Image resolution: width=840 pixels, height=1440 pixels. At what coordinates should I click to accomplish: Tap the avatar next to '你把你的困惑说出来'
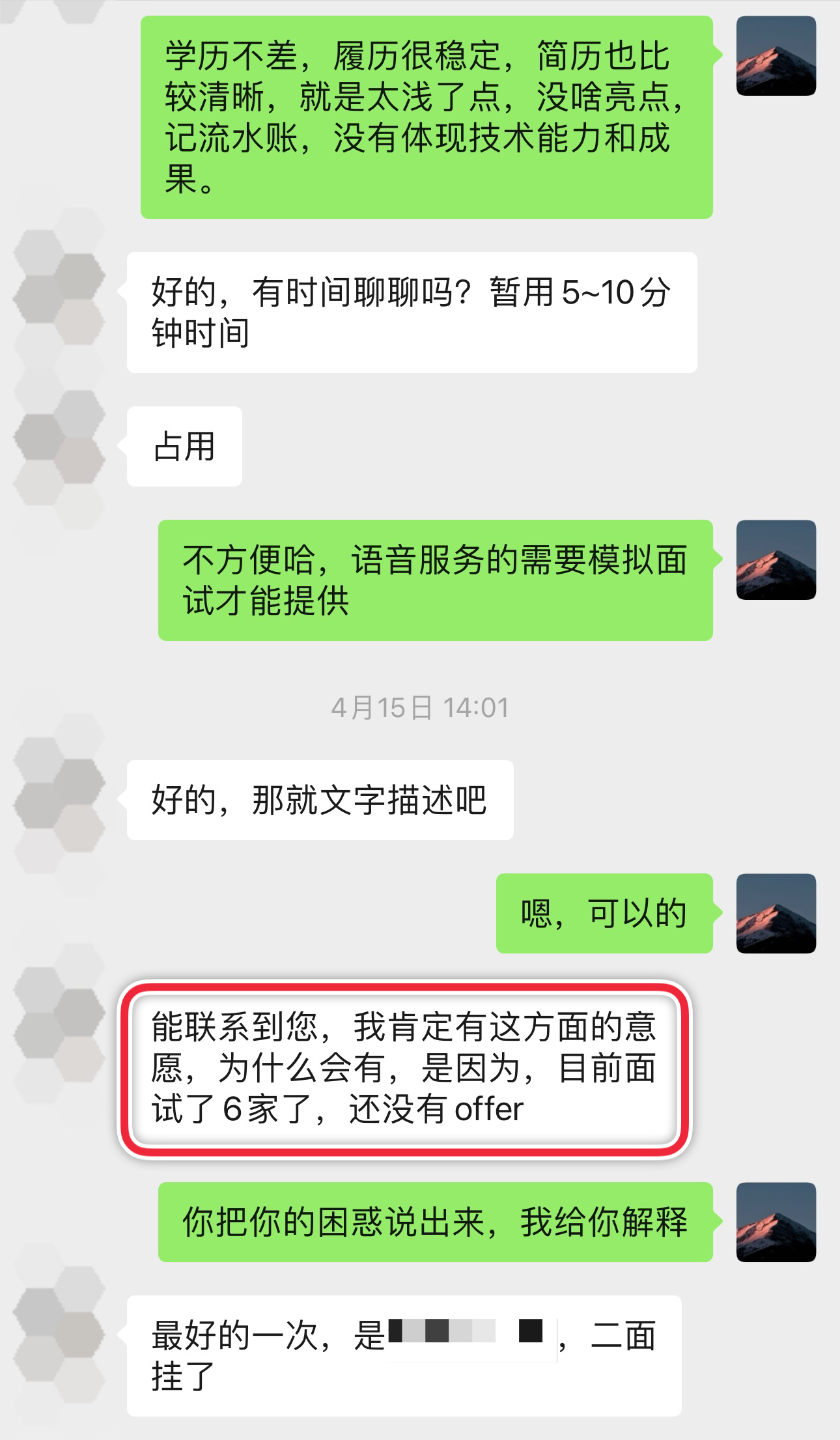tap(776, 1222)
